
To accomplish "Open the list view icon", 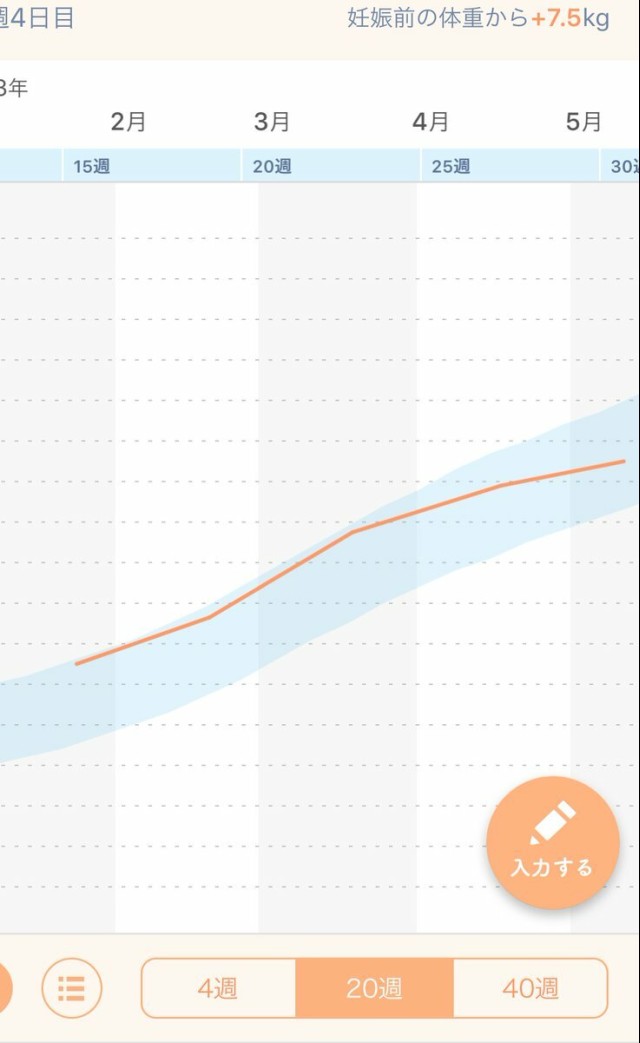I will (x=71, y=988).
